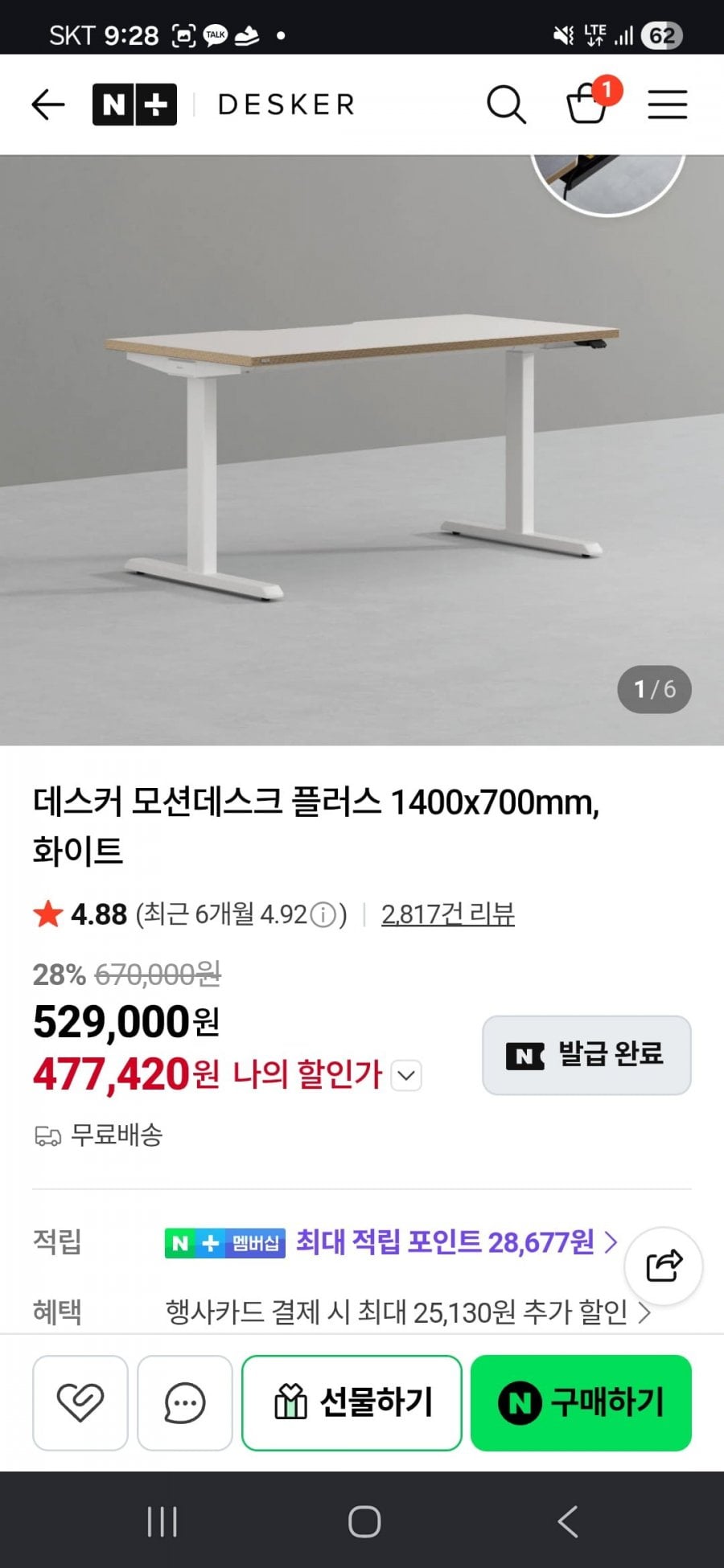This screenshot has width=724, height=1568.
Task: Expand the 나의 할인가 dropdown
Action: pos(406,1075)
